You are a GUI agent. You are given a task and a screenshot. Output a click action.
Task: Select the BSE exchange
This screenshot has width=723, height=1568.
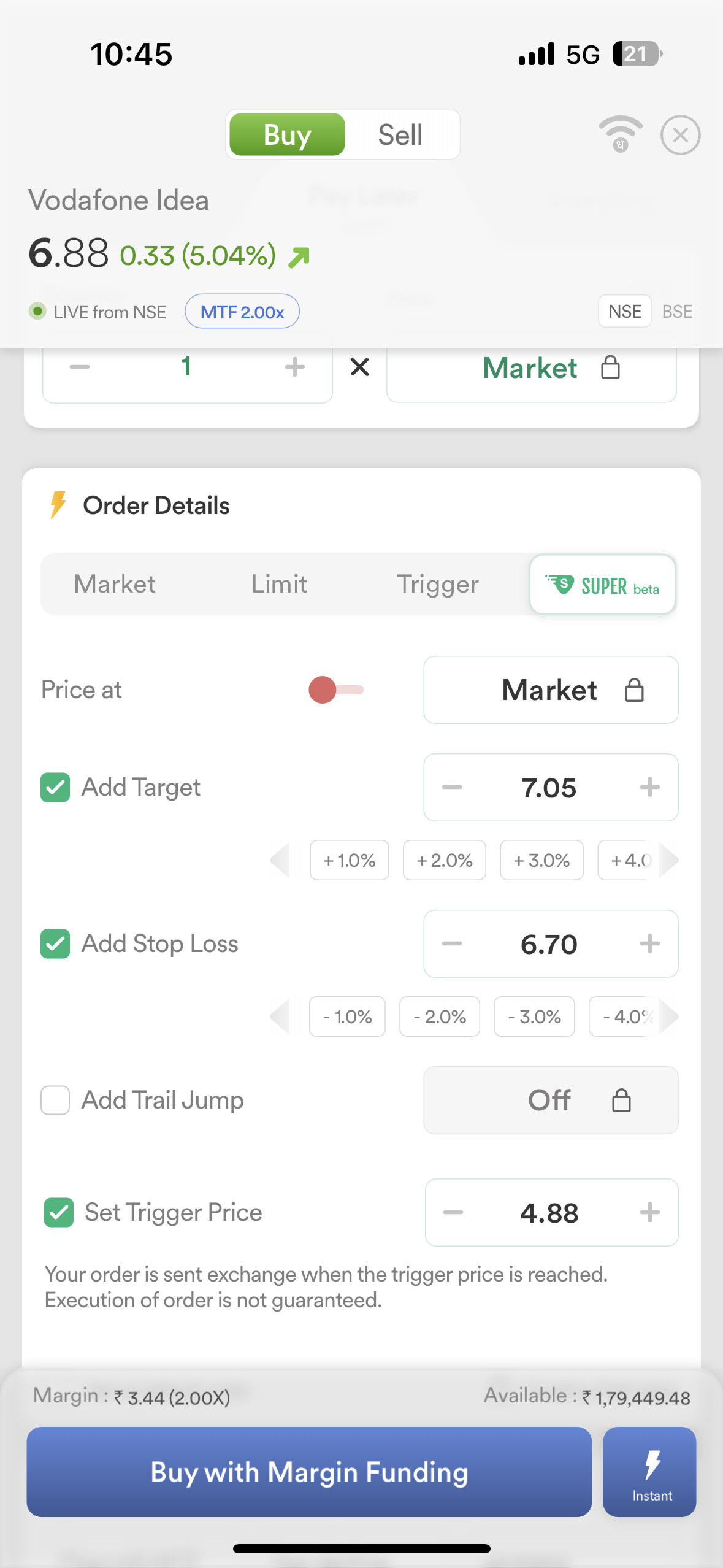coord(677,312)
